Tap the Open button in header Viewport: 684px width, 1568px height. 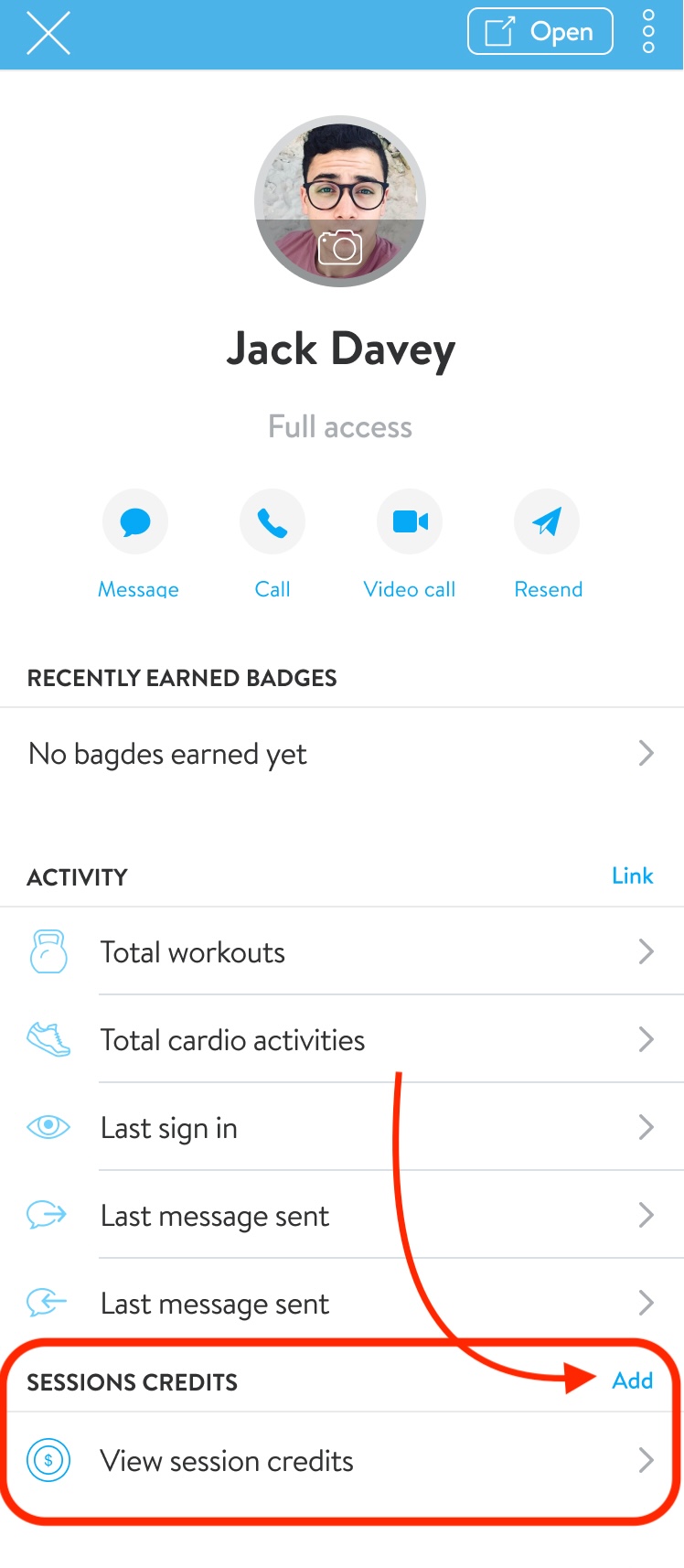tap(540, 32)
